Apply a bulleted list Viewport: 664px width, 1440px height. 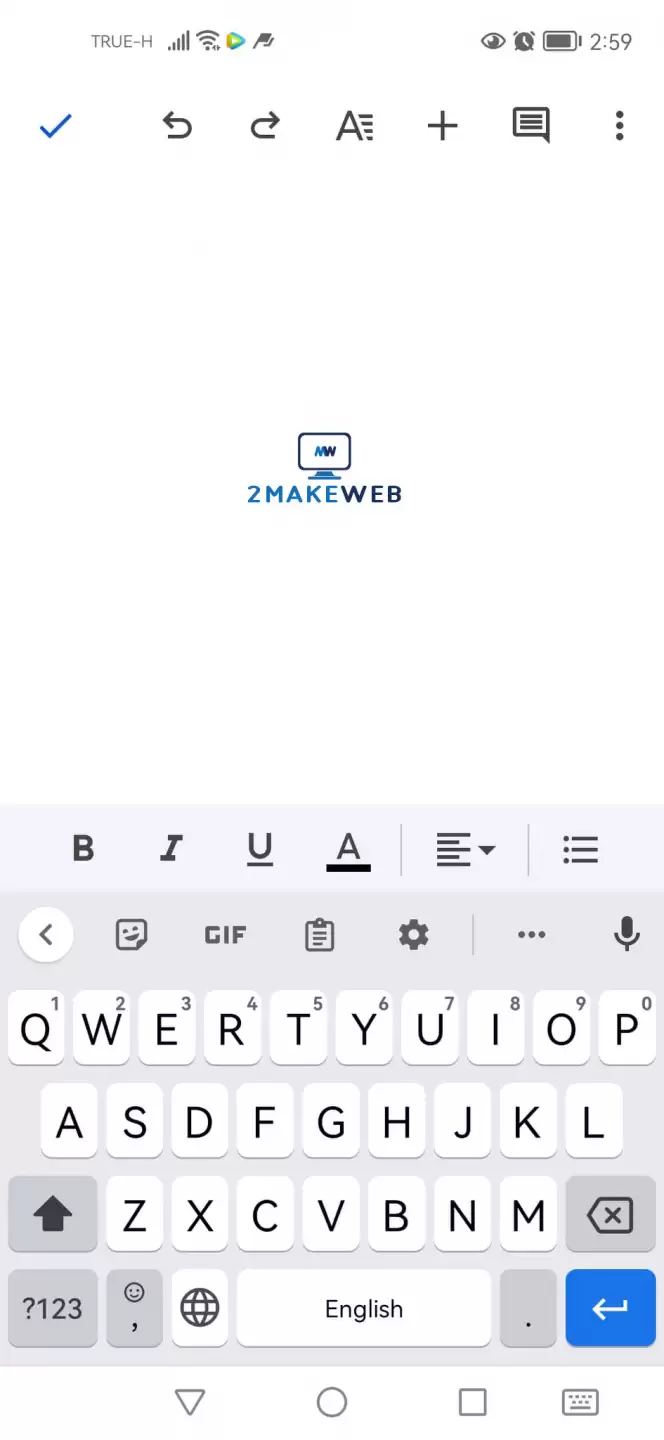(580, 850)
